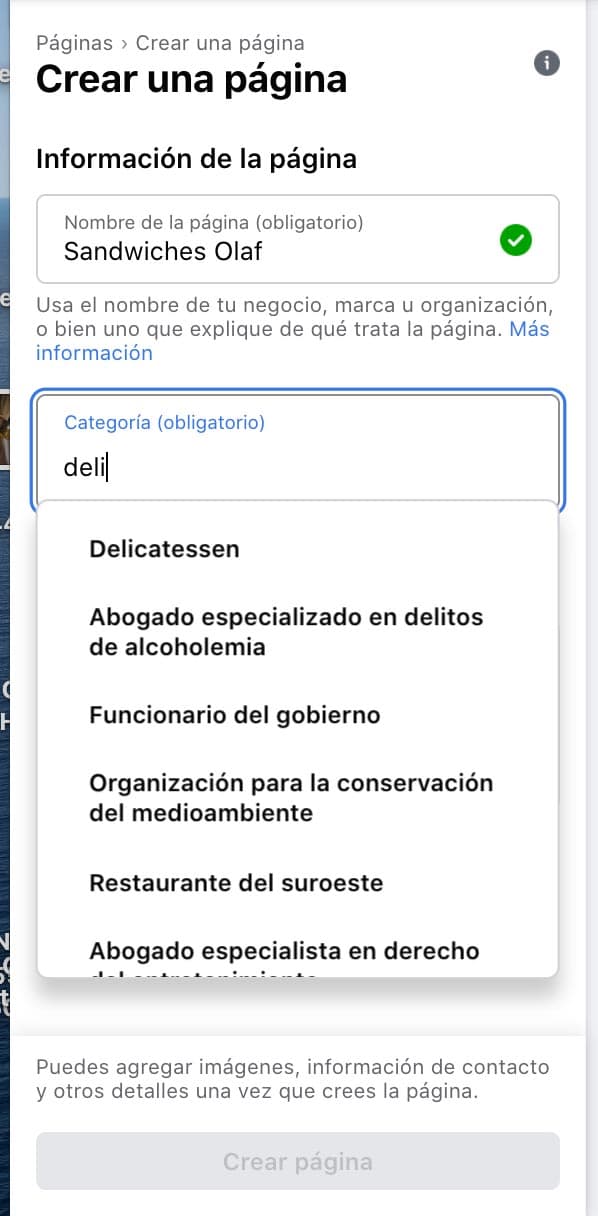Screen dimensions: 598x1216
Task: Go back to Páginas via the breadcrumb
Action: pos(74,43)
